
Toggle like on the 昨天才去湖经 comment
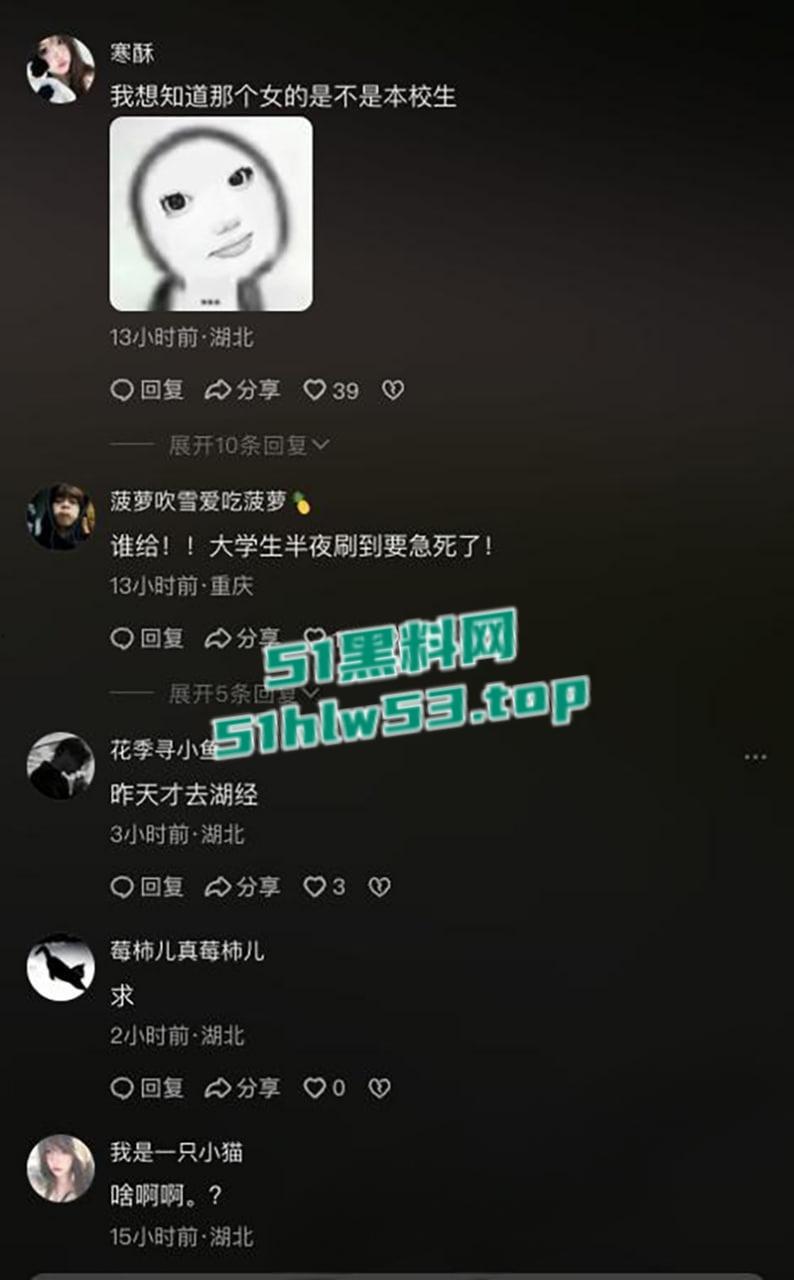tap(316, 886)
